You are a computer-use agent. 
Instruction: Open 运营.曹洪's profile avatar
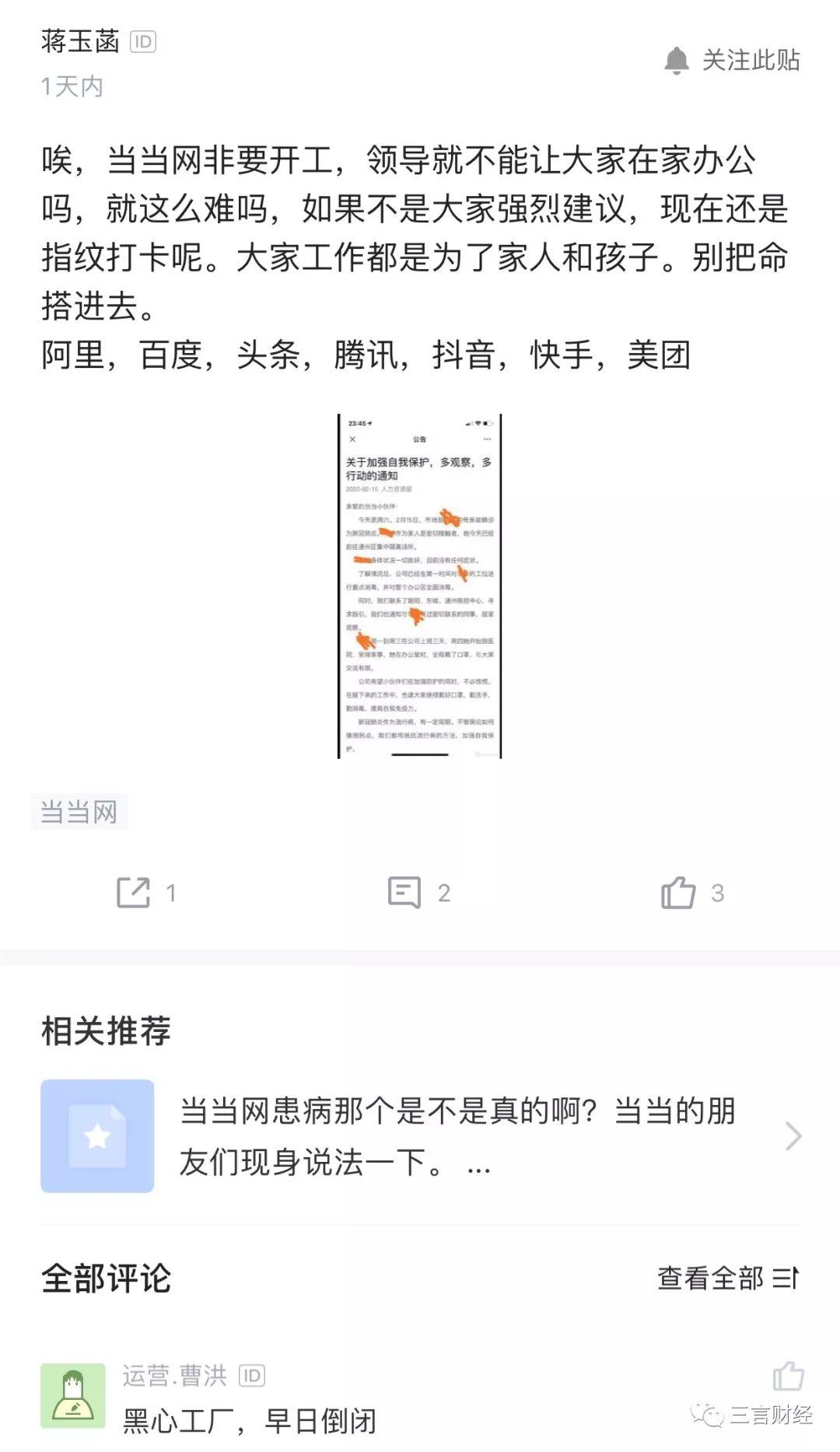tap(73, 1395)
